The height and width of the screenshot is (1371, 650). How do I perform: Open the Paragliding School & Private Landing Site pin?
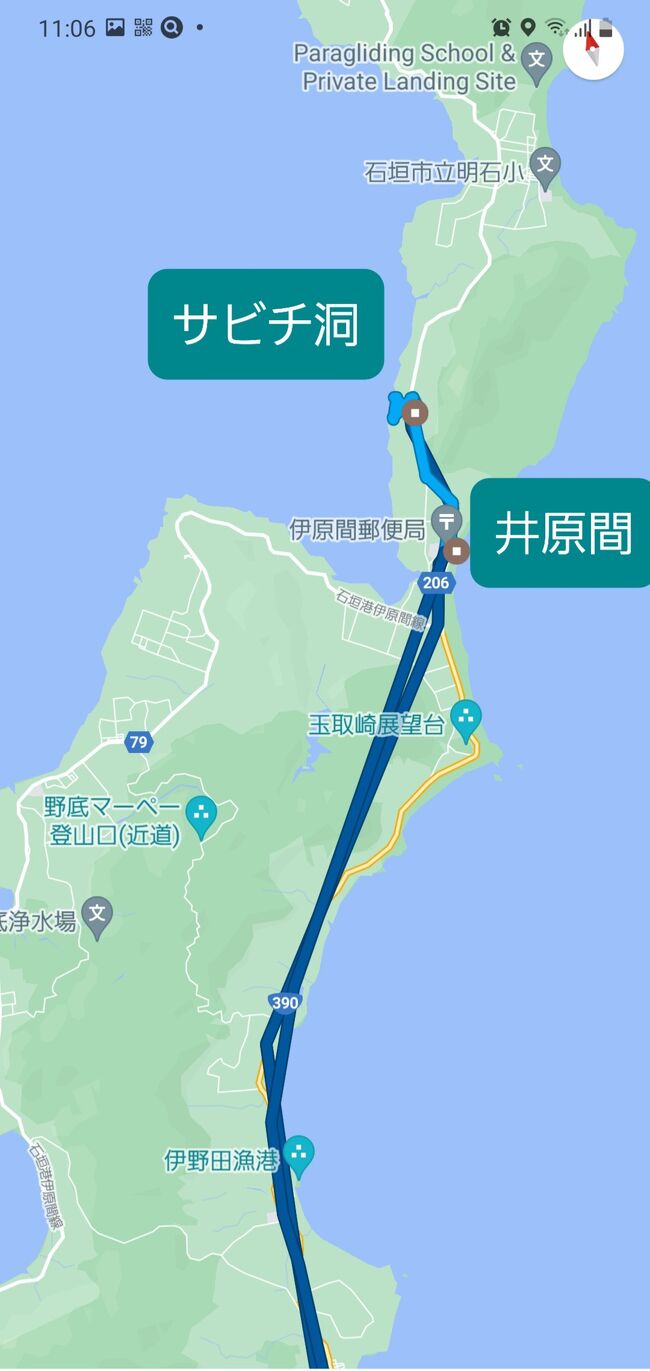[537, 58]
